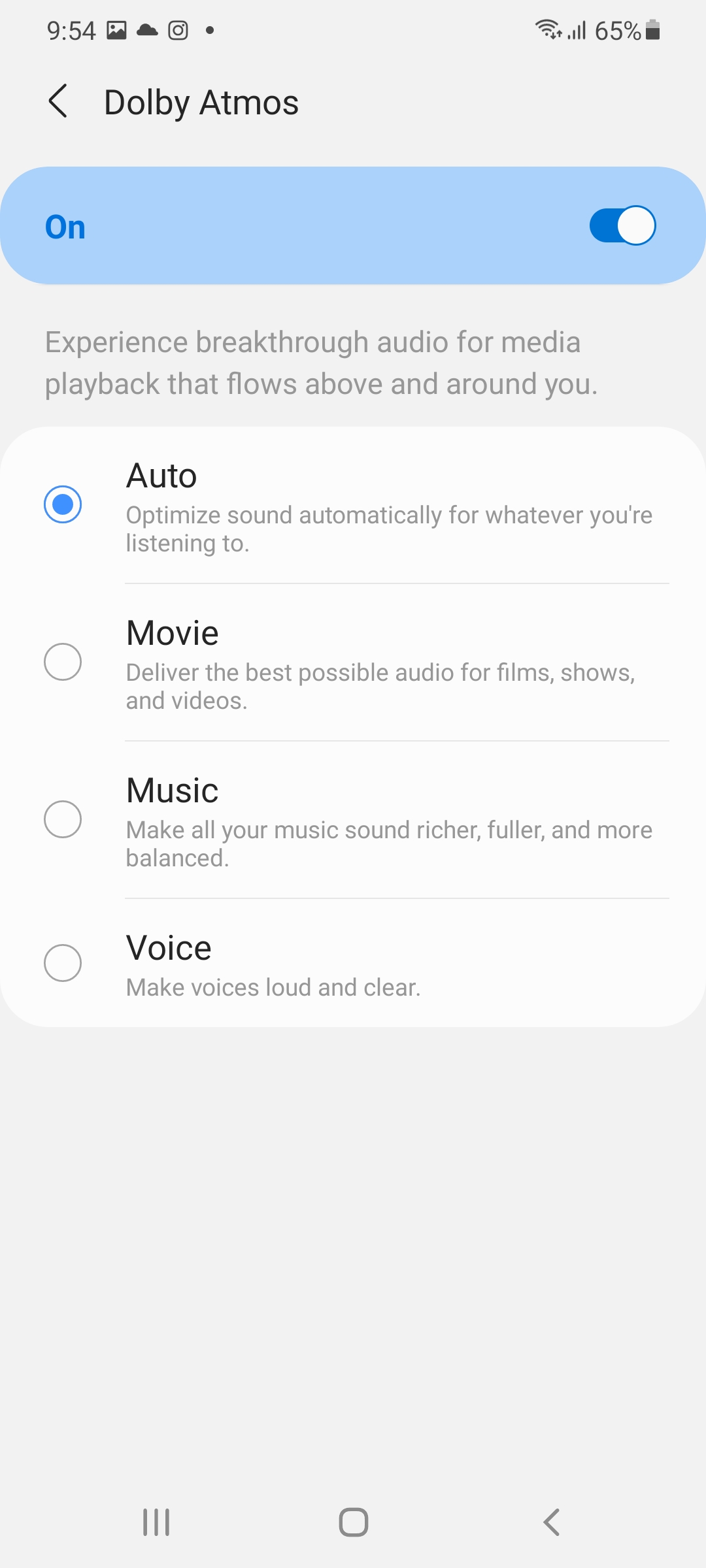Viewport: 706px width, 1568px height.
Task: Go back from Dolby Atmos settings
Action: [58, 102]
